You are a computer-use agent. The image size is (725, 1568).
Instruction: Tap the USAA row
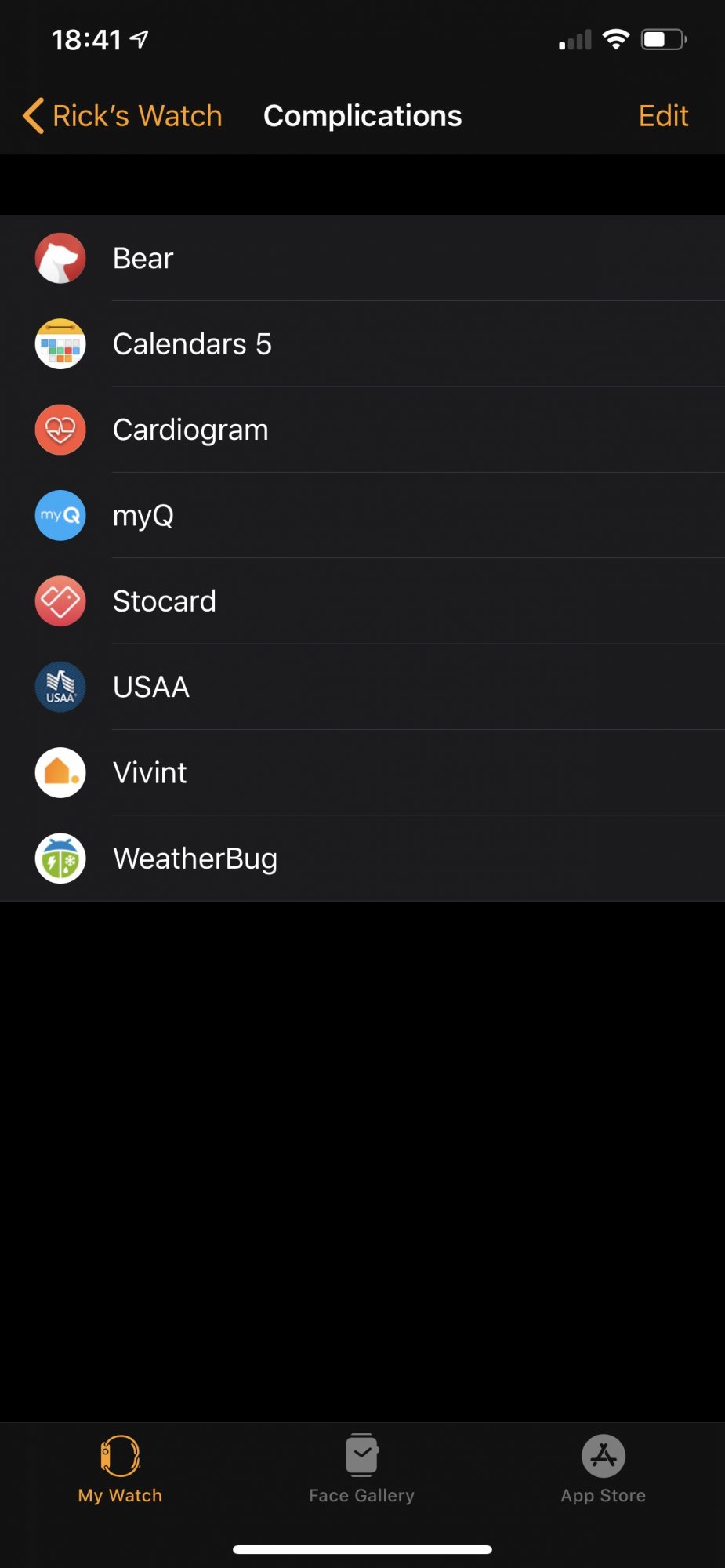click(x=362, y=687)
